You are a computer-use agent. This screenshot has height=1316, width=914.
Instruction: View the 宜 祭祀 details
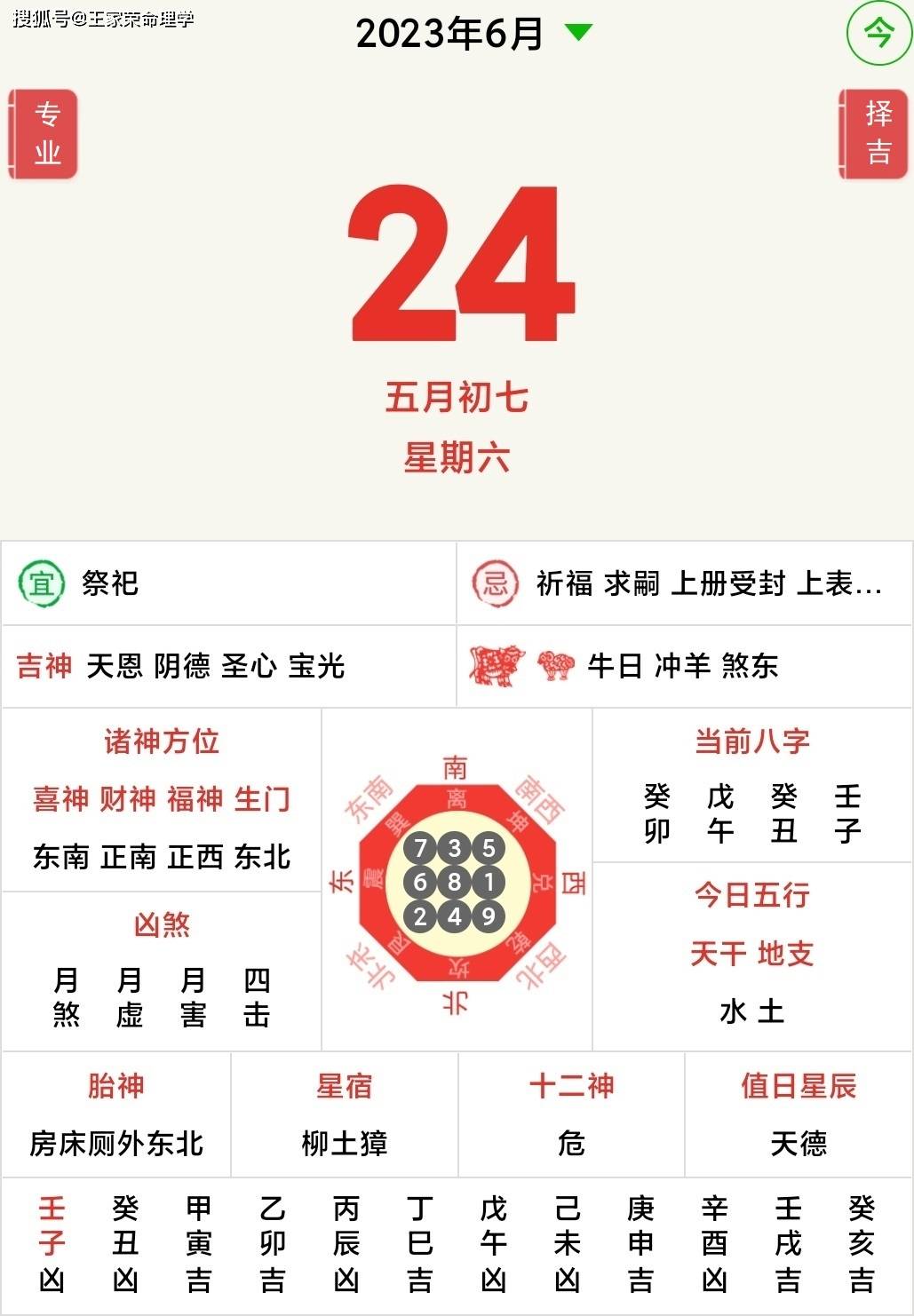point(228,583)
